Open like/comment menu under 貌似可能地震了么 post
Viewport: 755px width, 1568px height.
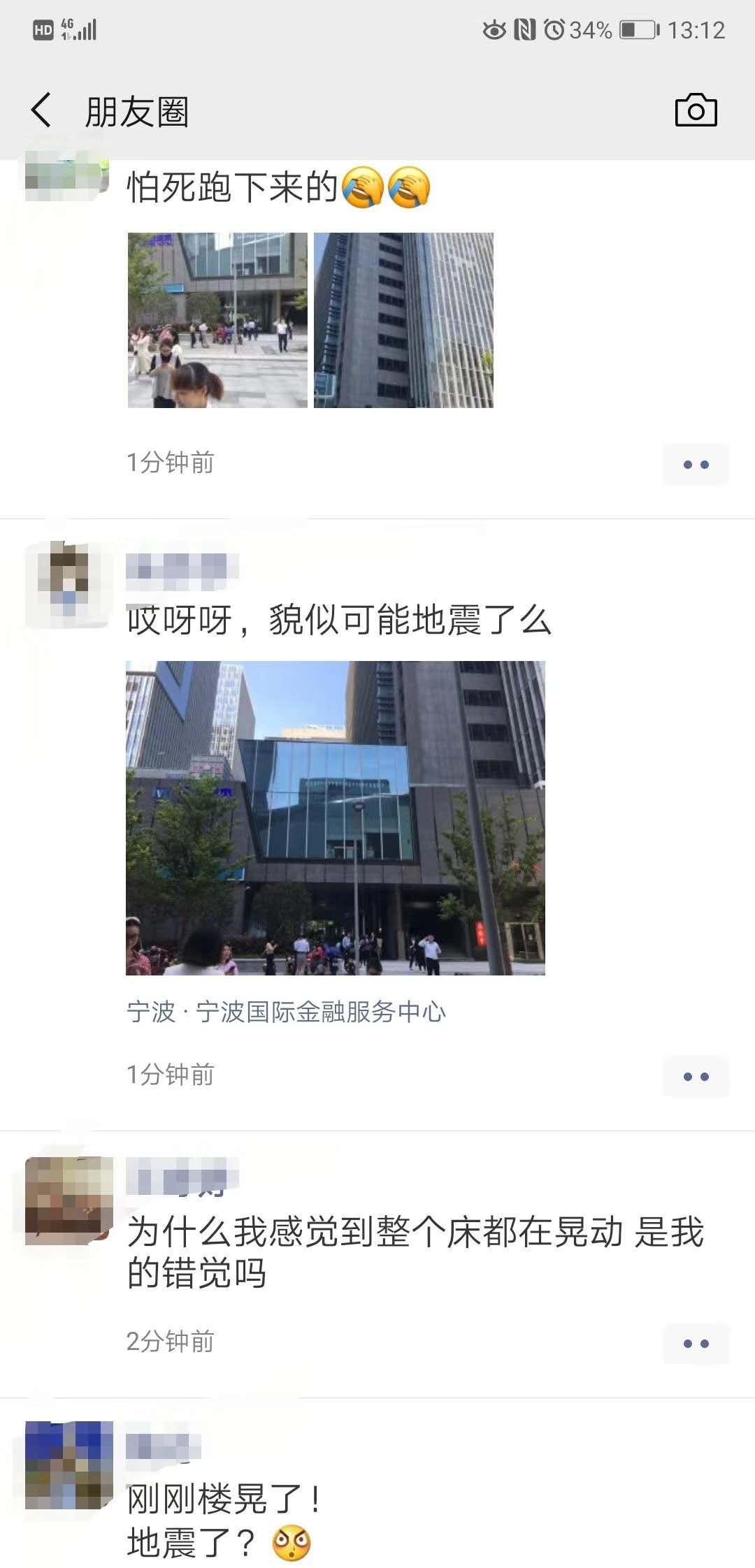696,1077
